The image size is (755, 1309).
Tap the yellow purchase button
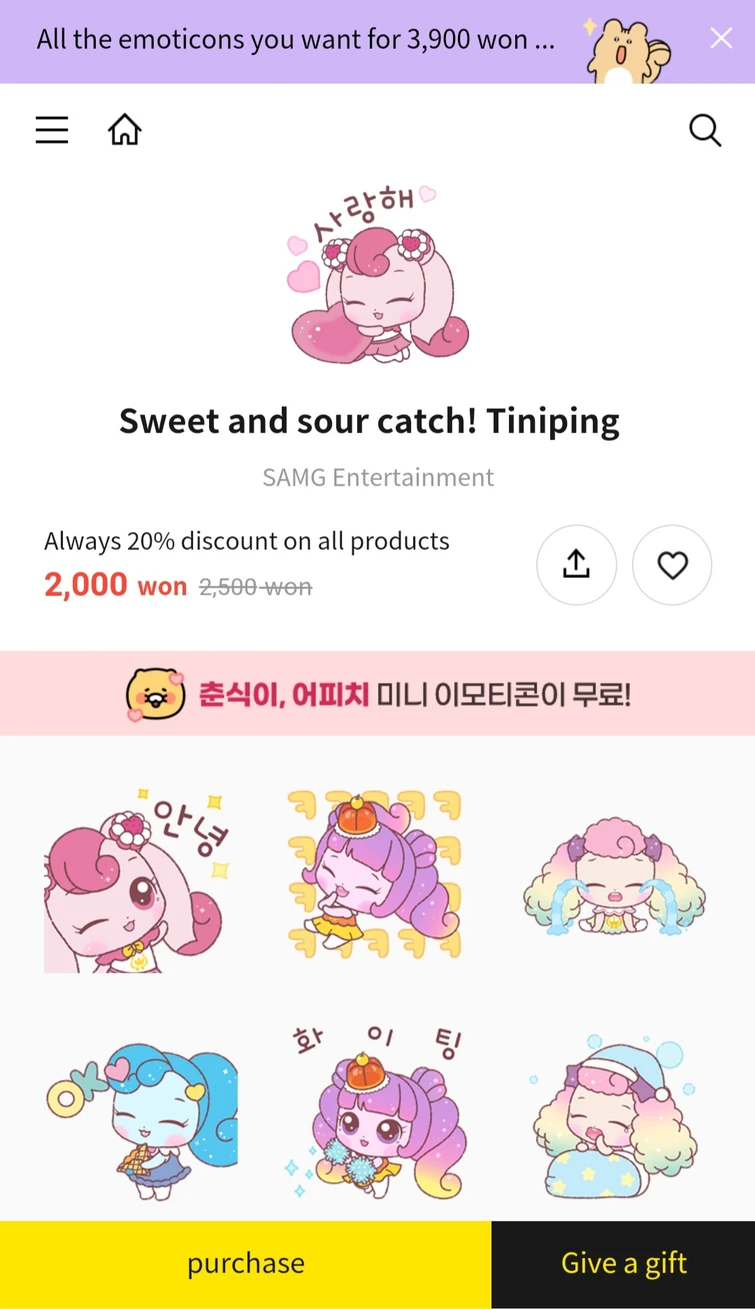[x=245, y=1262]
